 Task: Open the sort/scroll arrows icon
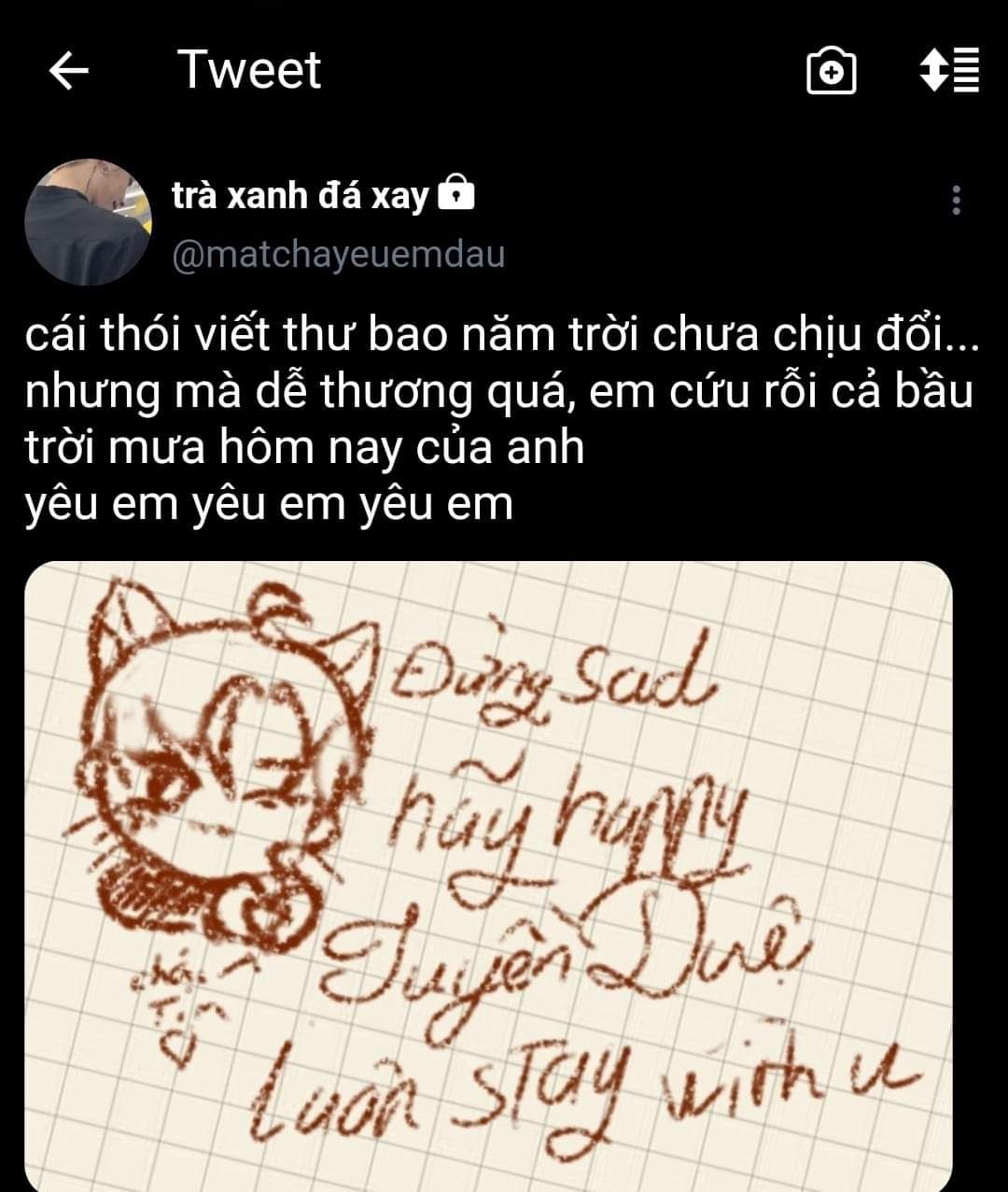pos(949,70)
